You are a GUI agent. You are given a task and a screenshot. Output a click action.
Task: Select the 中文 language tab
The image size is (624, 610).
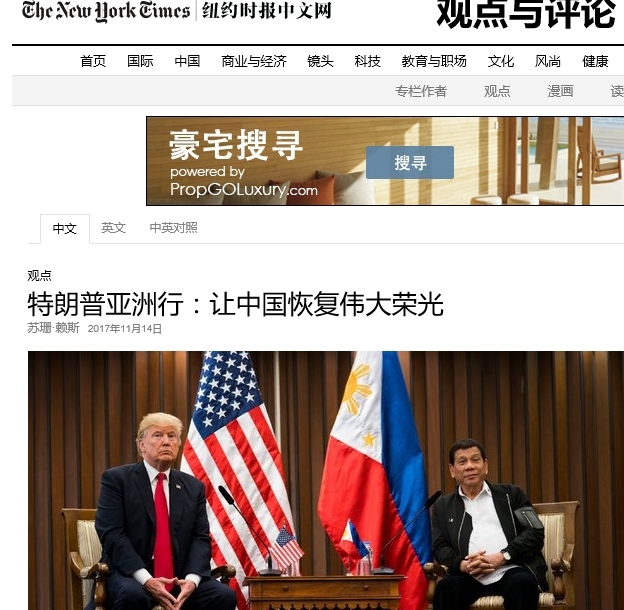pyautogui.click(x=65, y=229)
